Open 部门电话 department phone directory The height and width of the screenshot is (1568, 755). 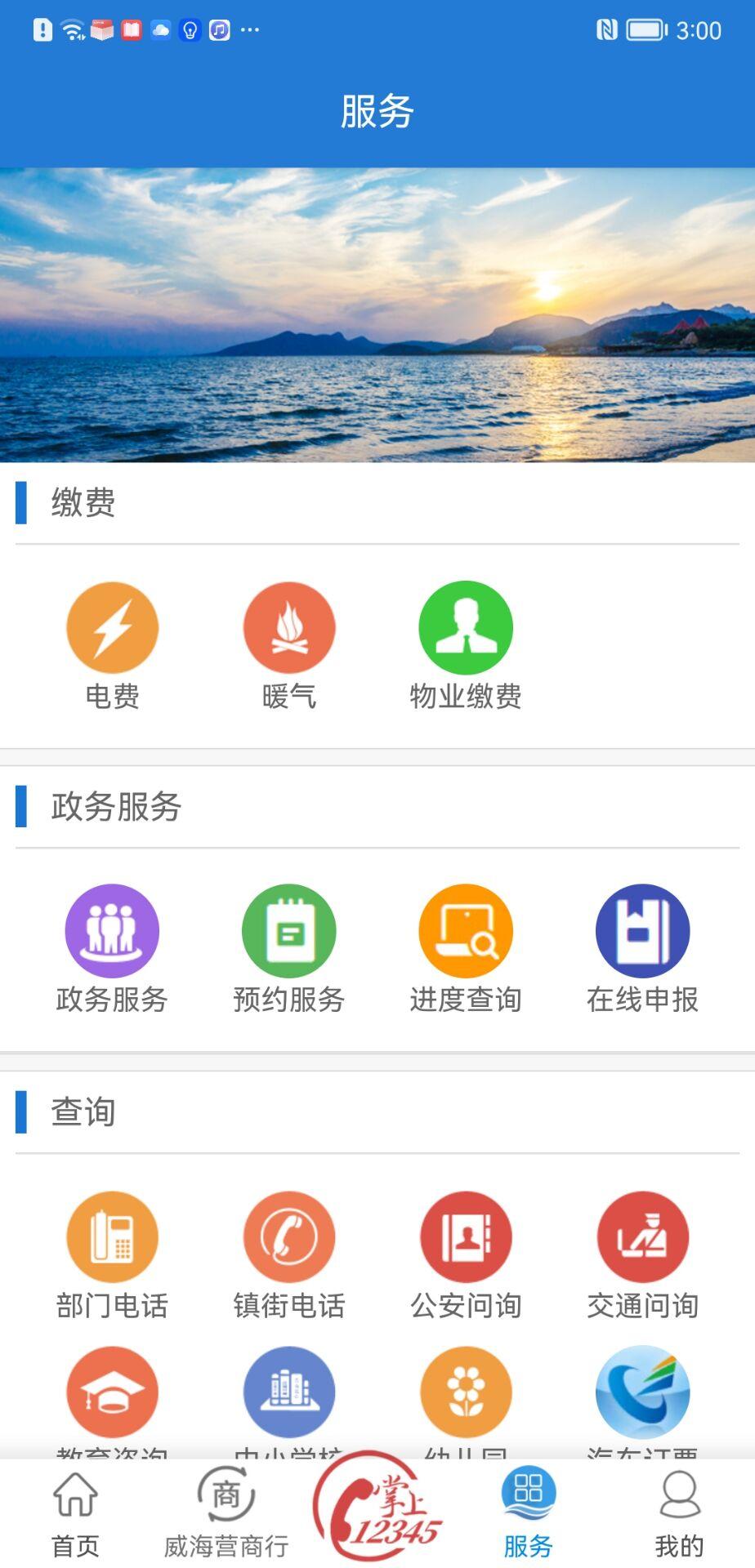(112, 1236)
